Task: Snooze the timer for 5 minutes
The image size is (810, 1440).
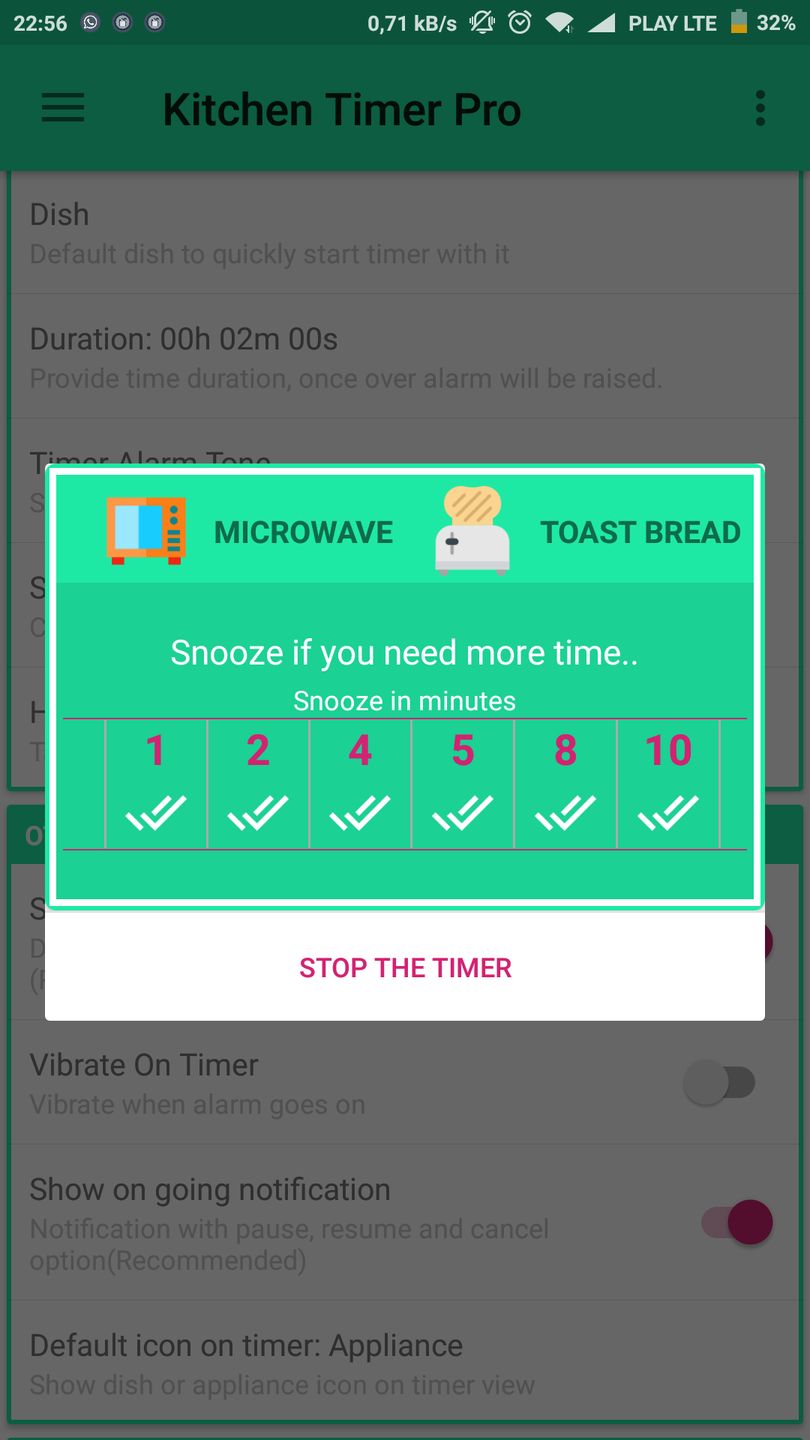Action: tap(463, 784)
